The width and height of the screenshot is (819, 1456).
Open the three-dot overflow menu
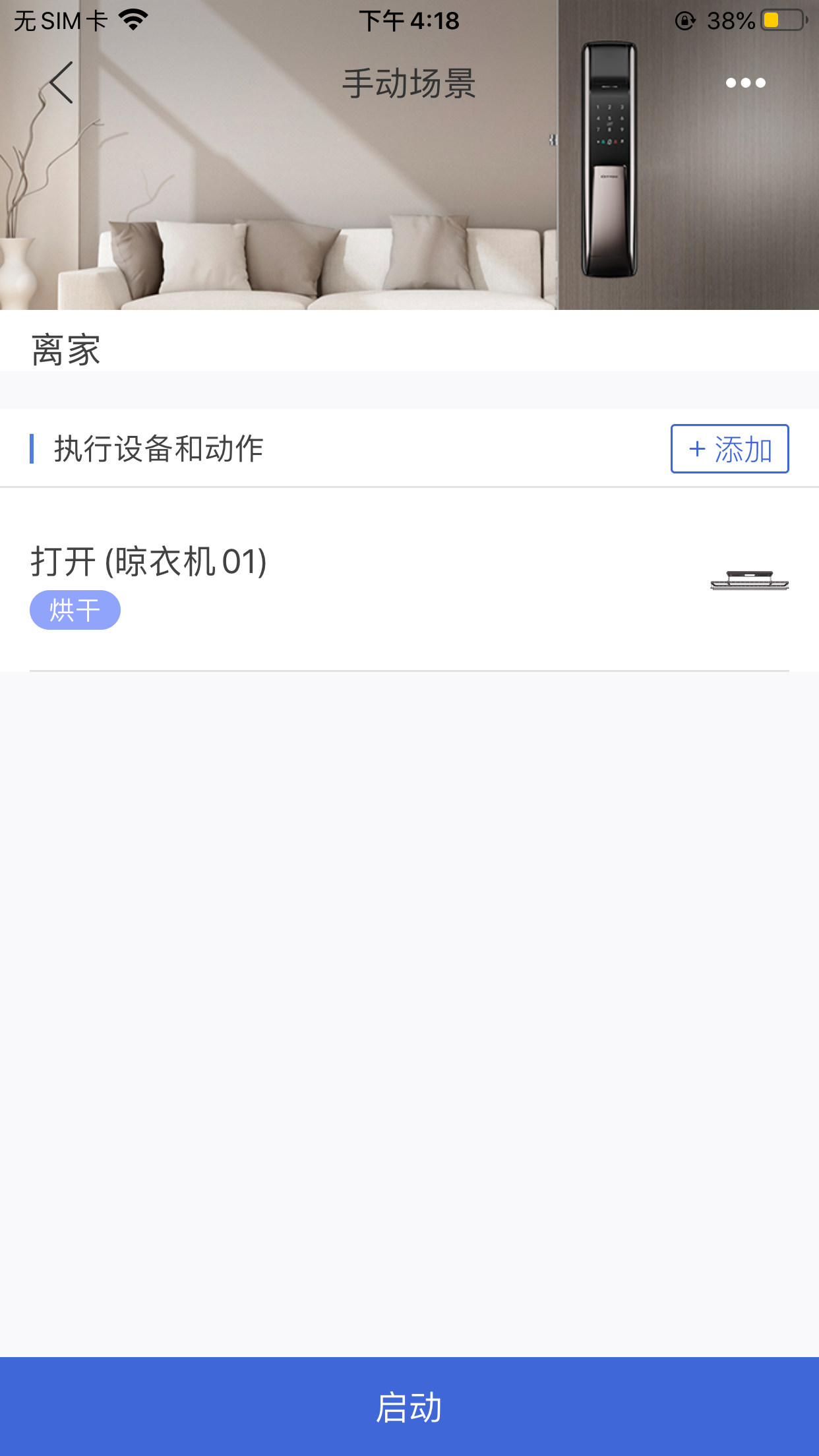pyautogui.click(x=745, y=83)
